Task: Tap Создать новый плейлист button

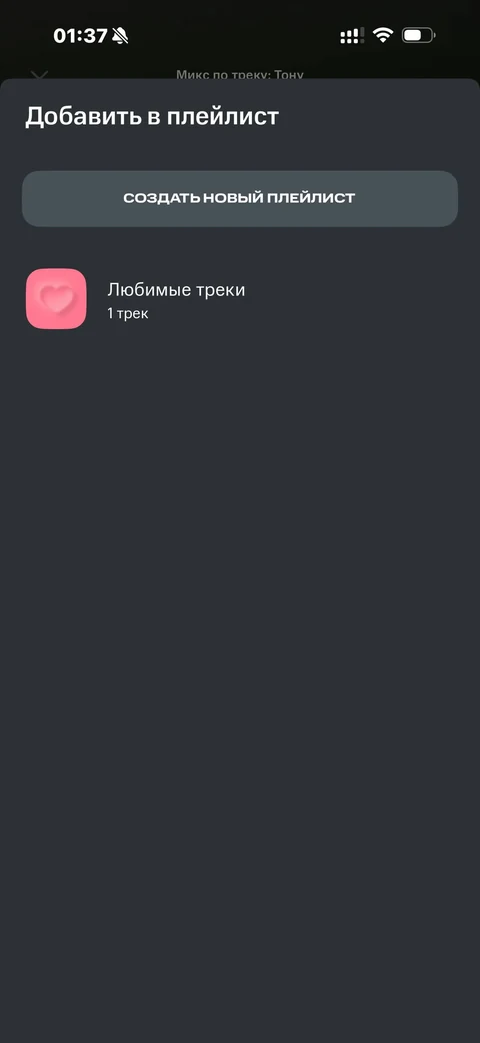Action: pyautogui.click(x=239, y=198)
